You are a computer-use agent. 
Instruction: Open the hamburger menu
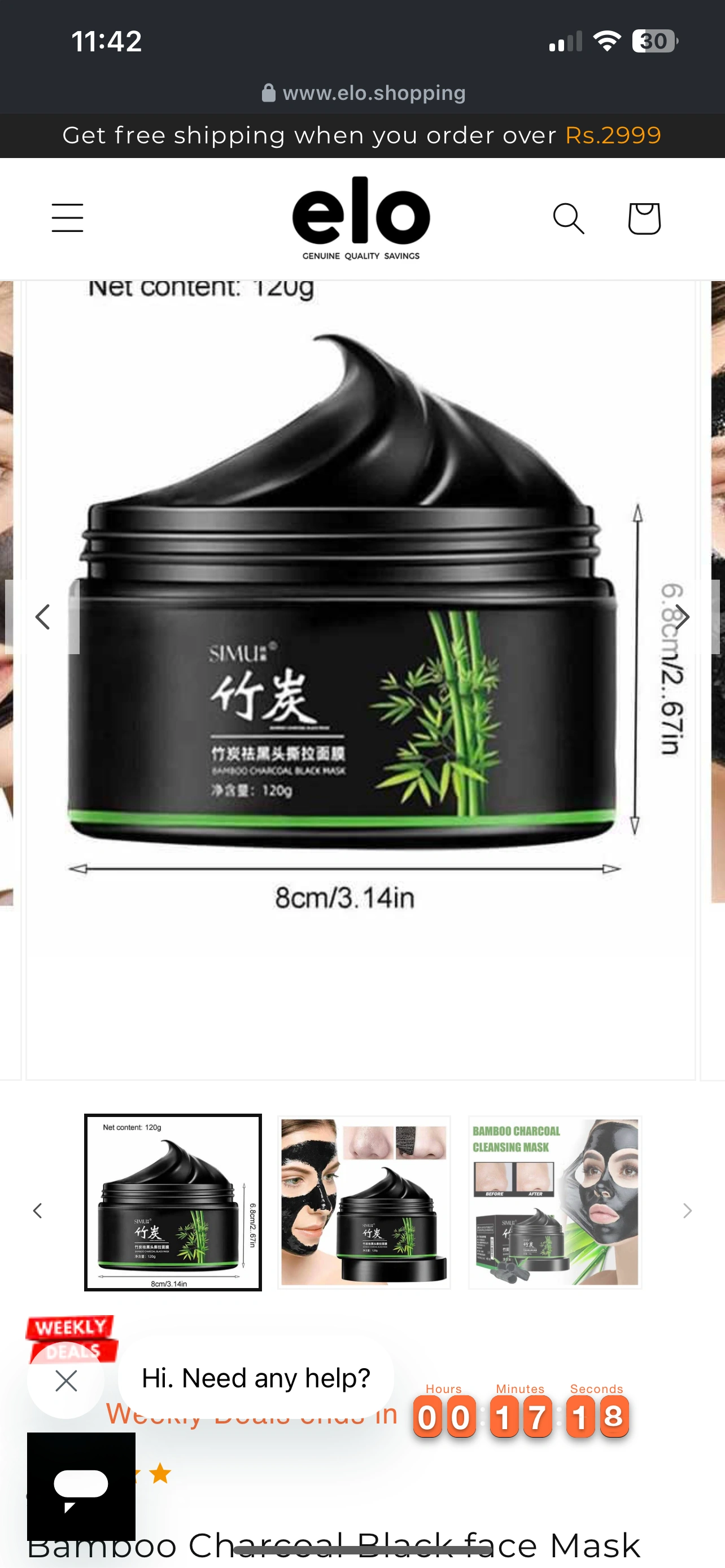pos(67,218)
